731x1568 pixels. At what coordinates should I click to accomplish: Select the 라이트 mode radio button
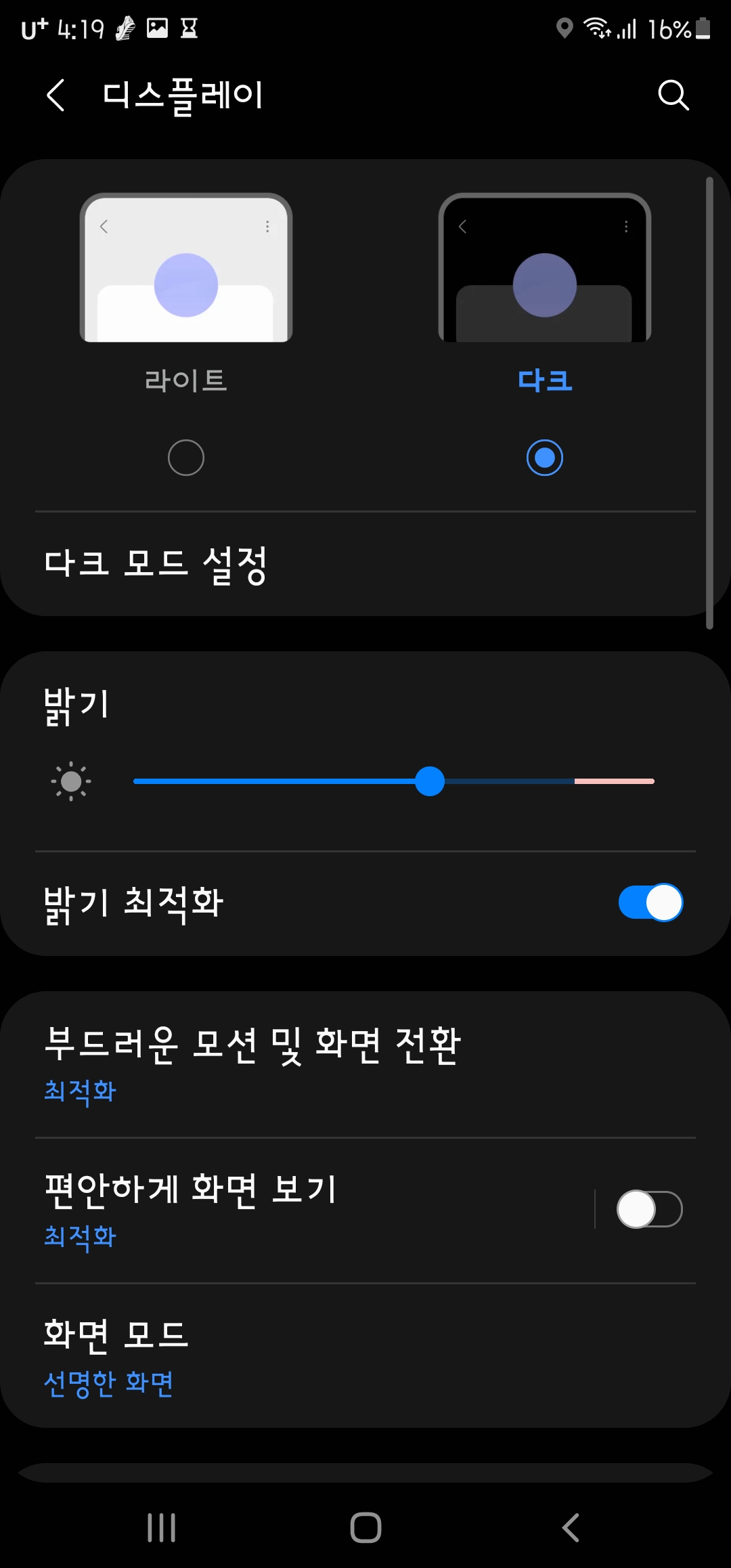(186, 458)
